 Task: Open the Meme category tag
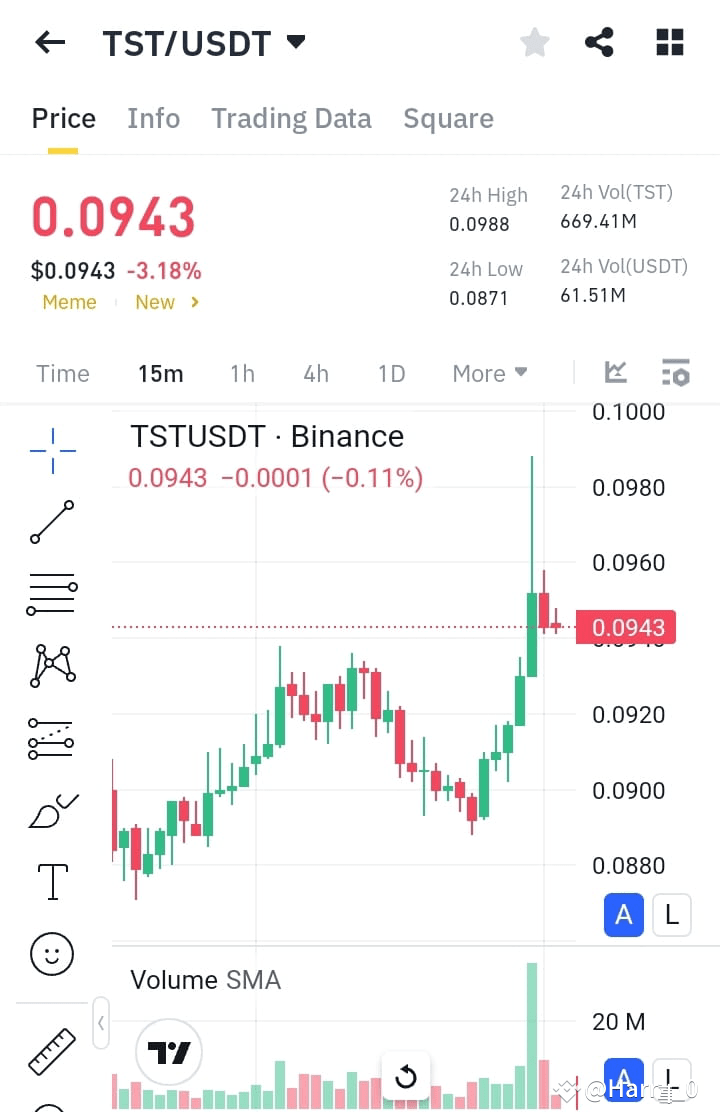(69, 302)
